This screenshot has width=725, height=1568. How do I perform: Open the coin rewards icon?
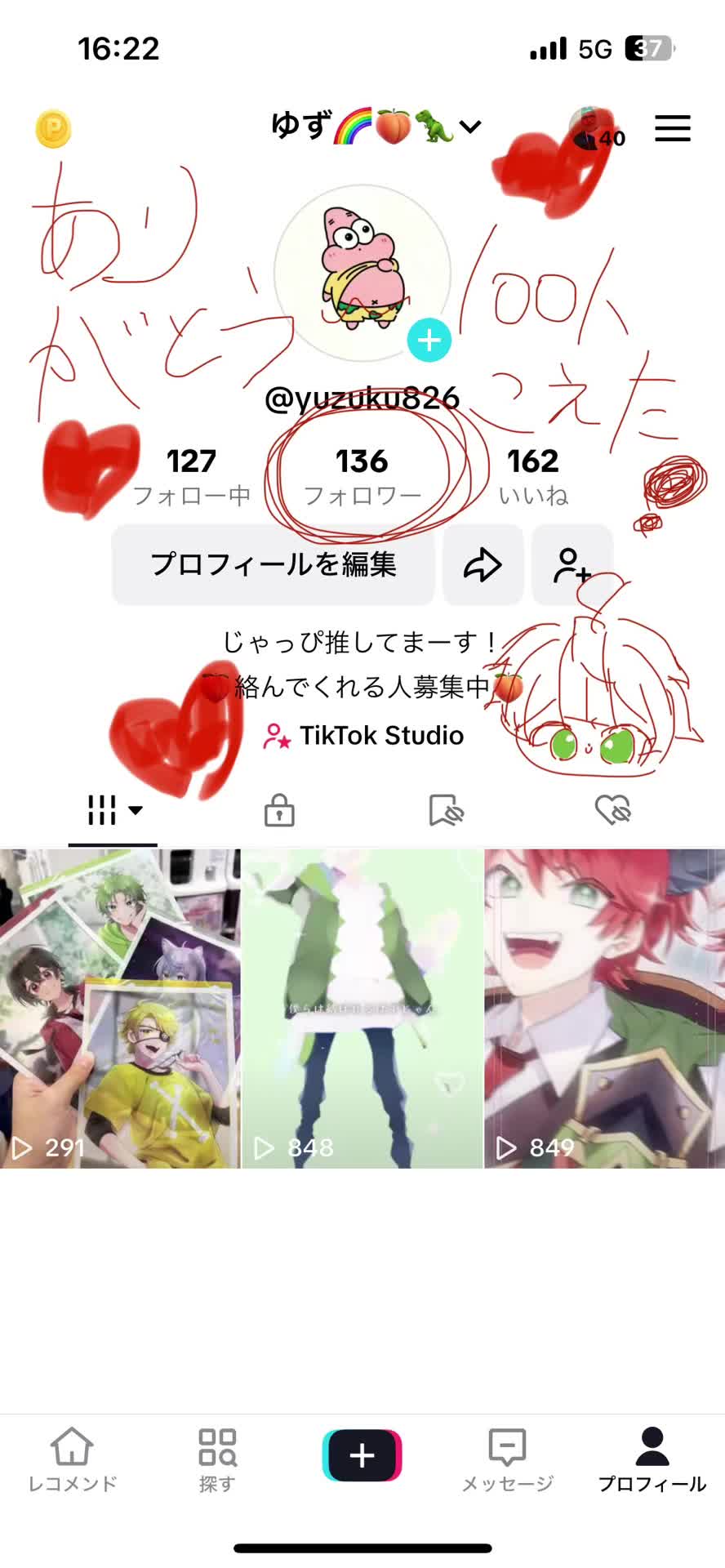[54, 129]
